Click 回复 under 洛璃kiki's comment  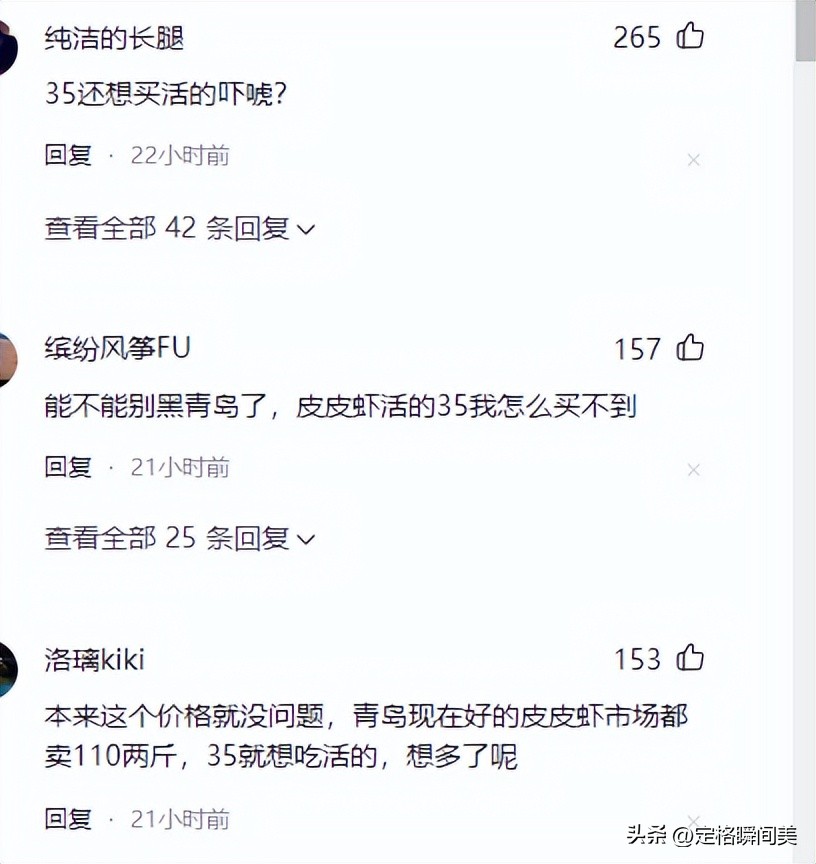click(66, 818)
